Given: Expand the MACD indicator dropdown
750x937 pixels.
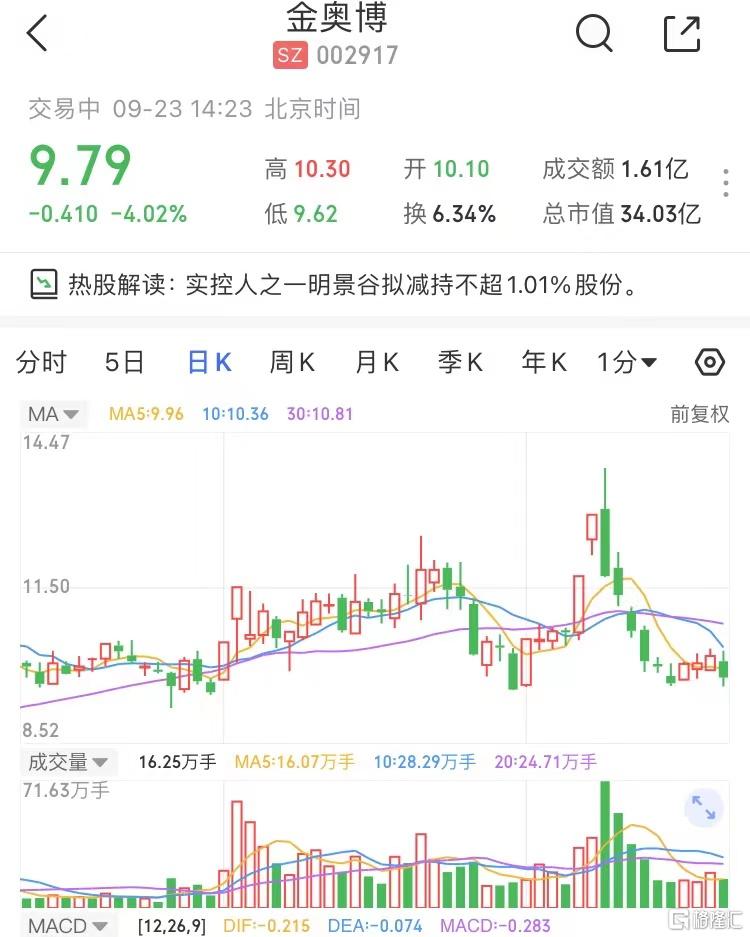Looking at the screenshot, I should pos(68,926).
